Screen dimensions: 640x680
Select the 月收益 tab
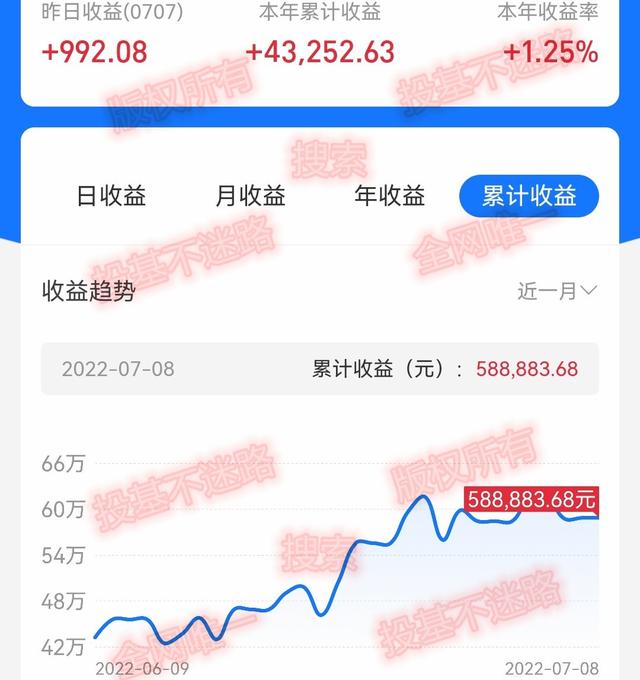pos(250,196)
